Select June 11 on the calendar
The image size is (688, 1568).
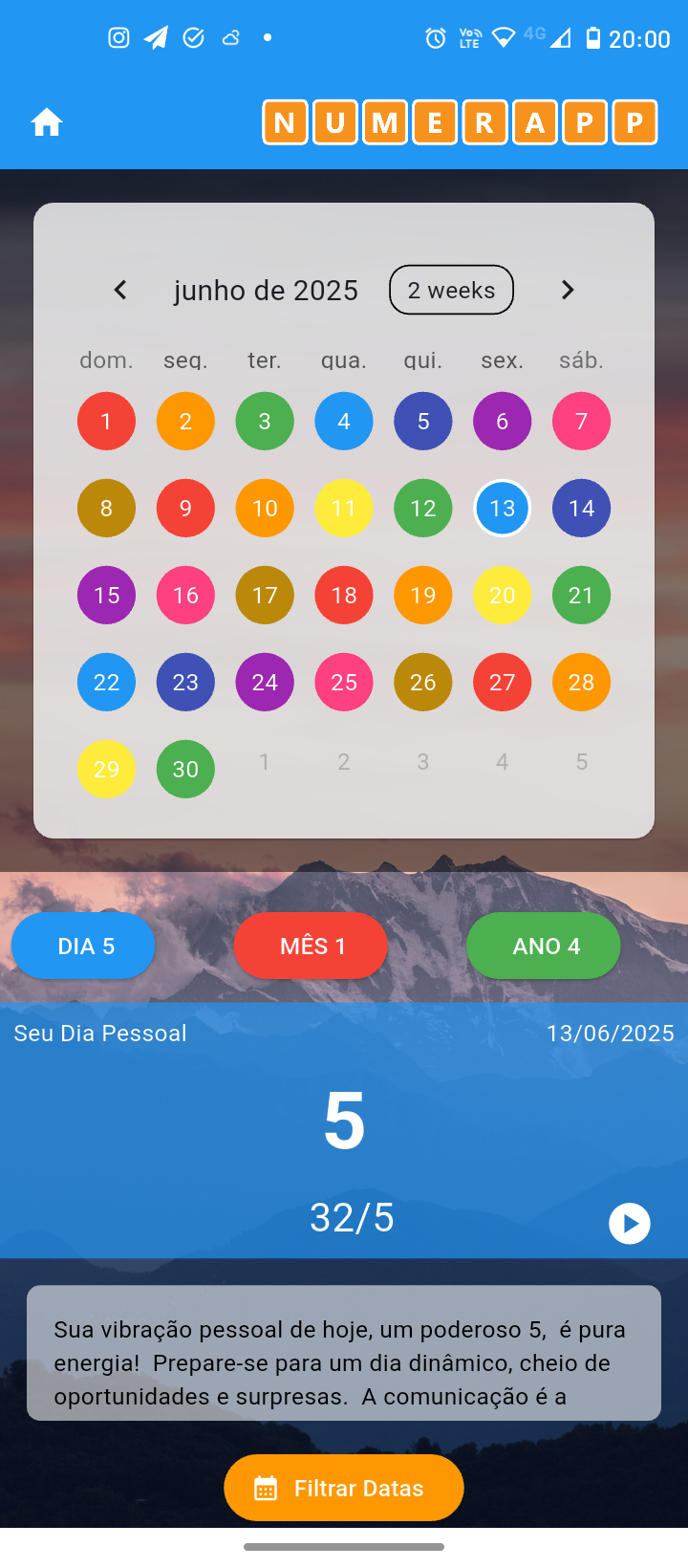344,508
